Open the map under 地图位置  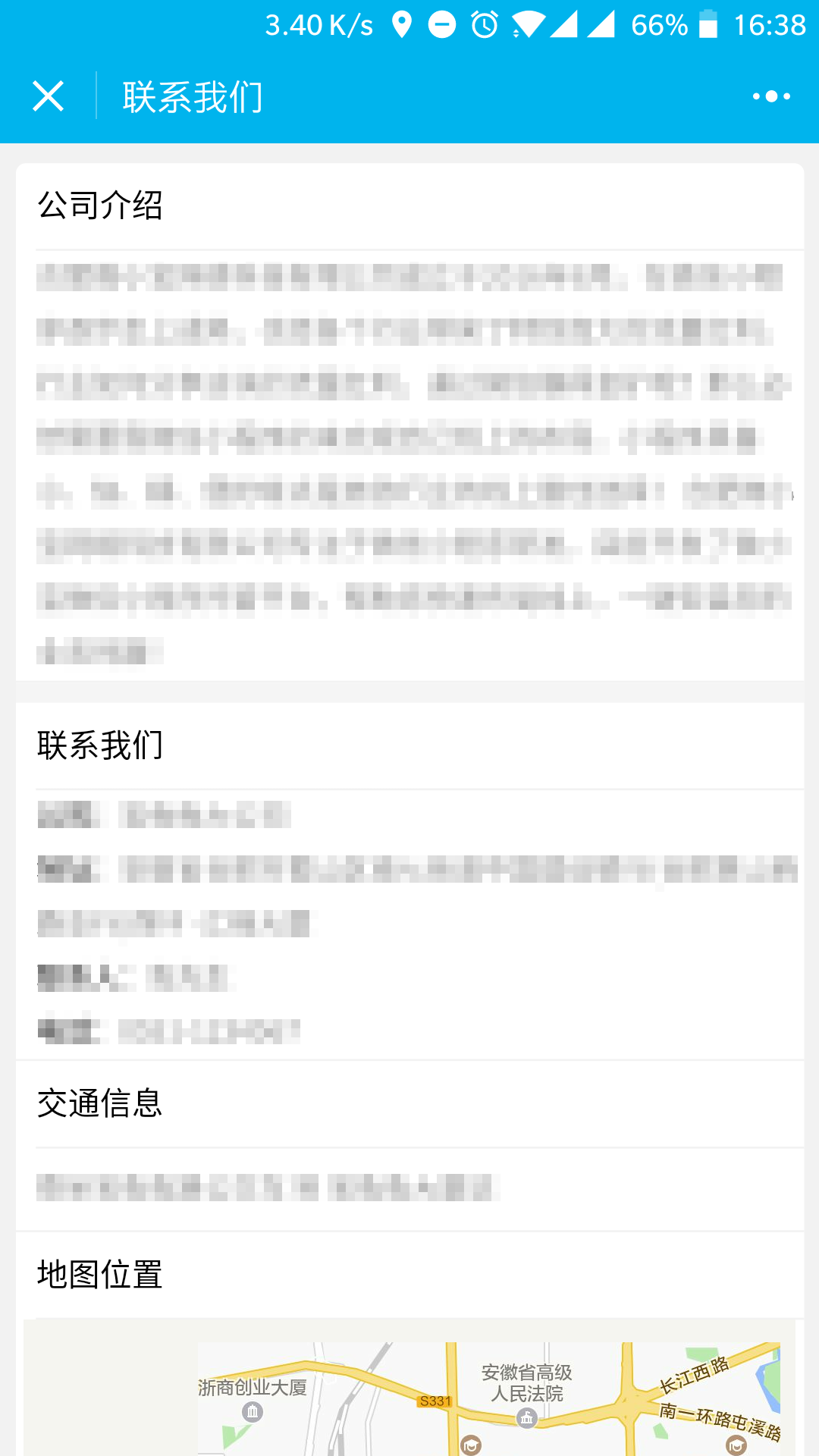[x=488, y=1397]
